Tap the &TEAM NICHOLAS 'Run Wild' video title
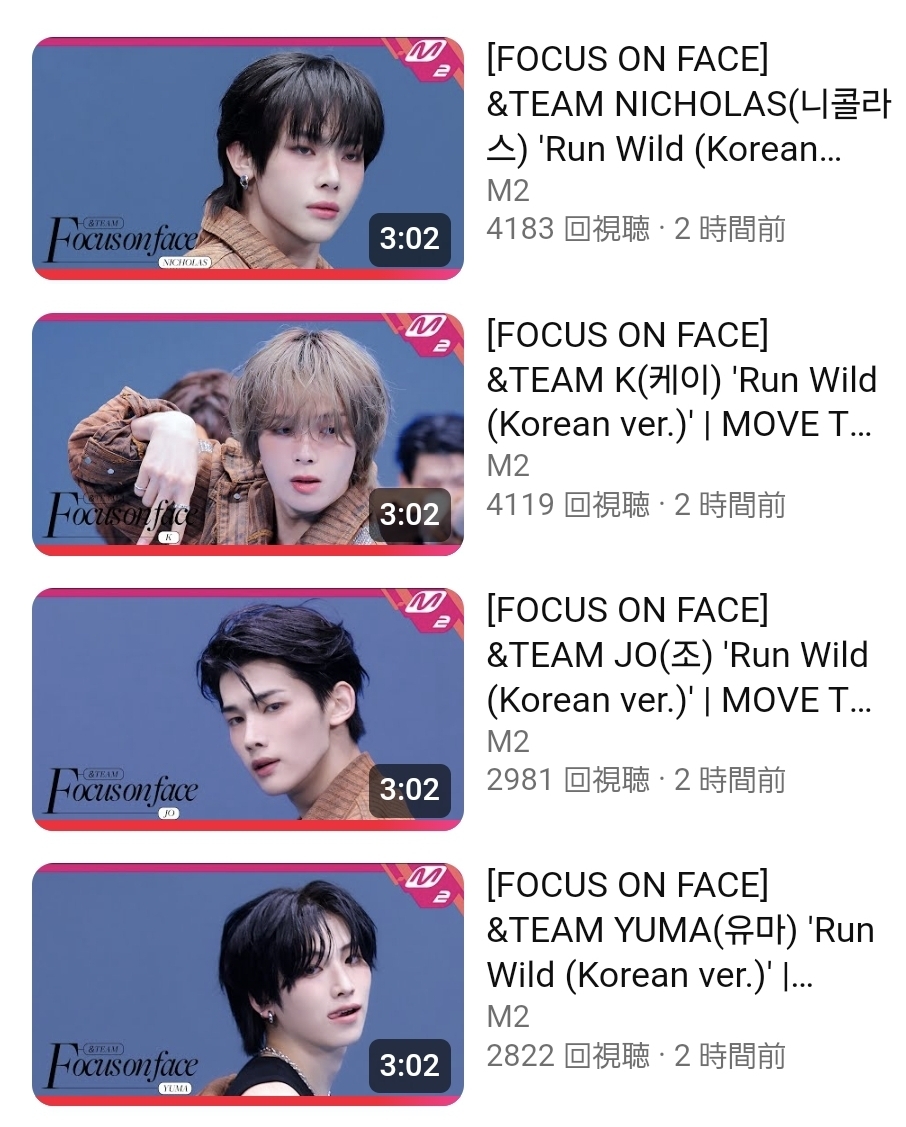 coord(680,104)
